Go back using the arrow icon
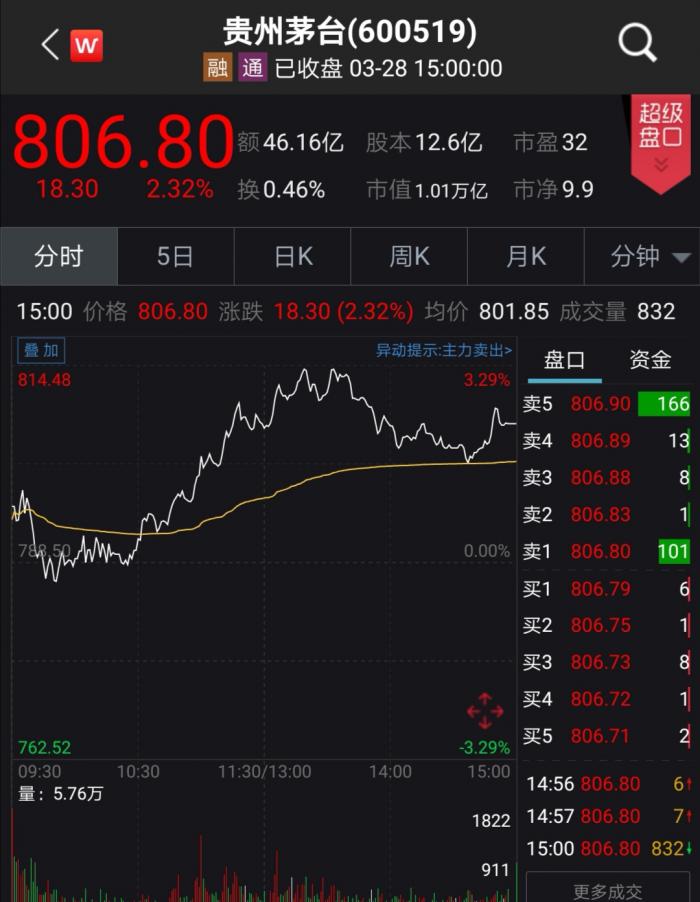700x902 pixels. [50, 45]
